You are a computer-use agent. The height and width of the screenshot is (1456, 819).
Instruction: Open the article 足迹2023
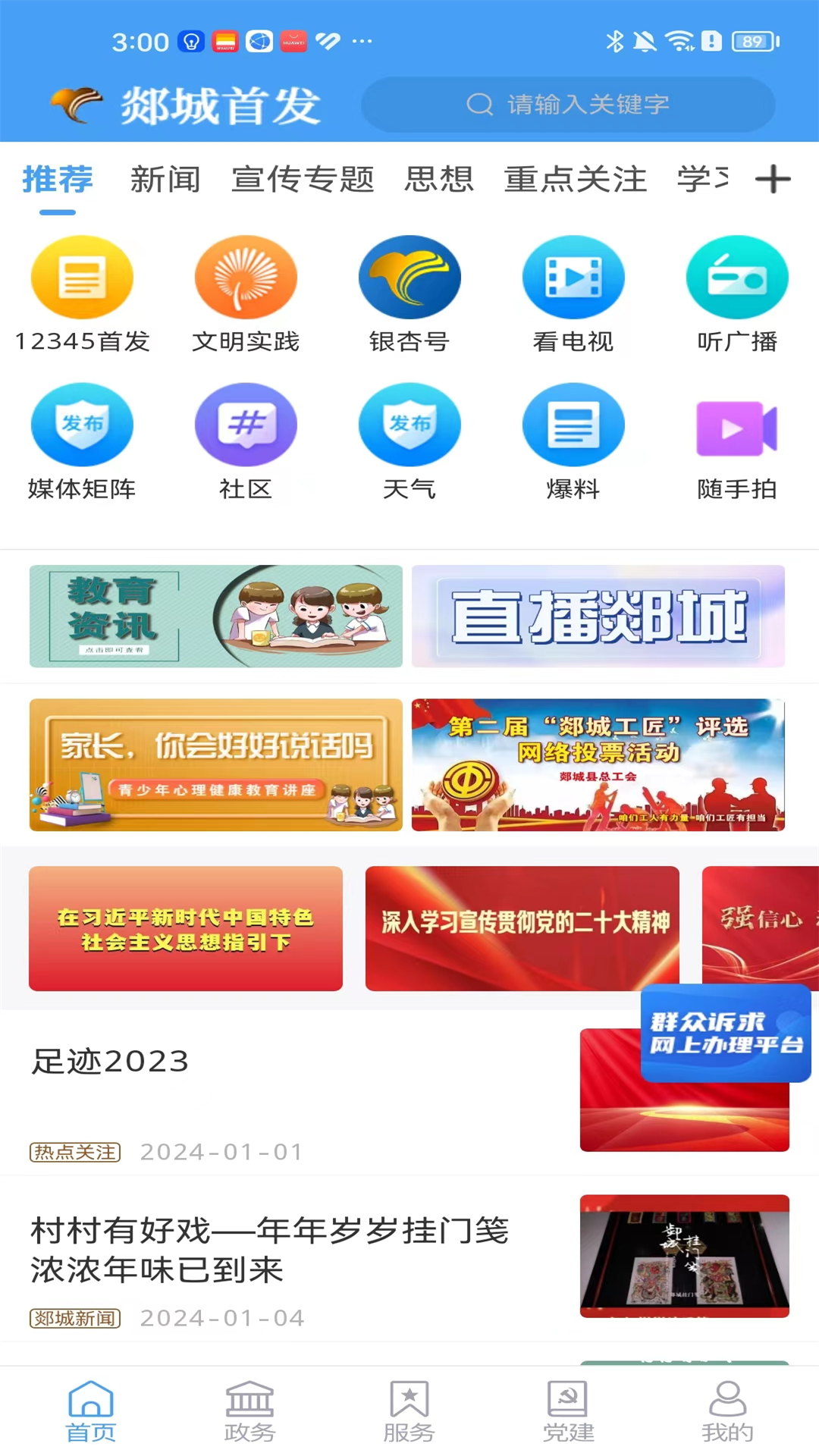pos(111,1062)
